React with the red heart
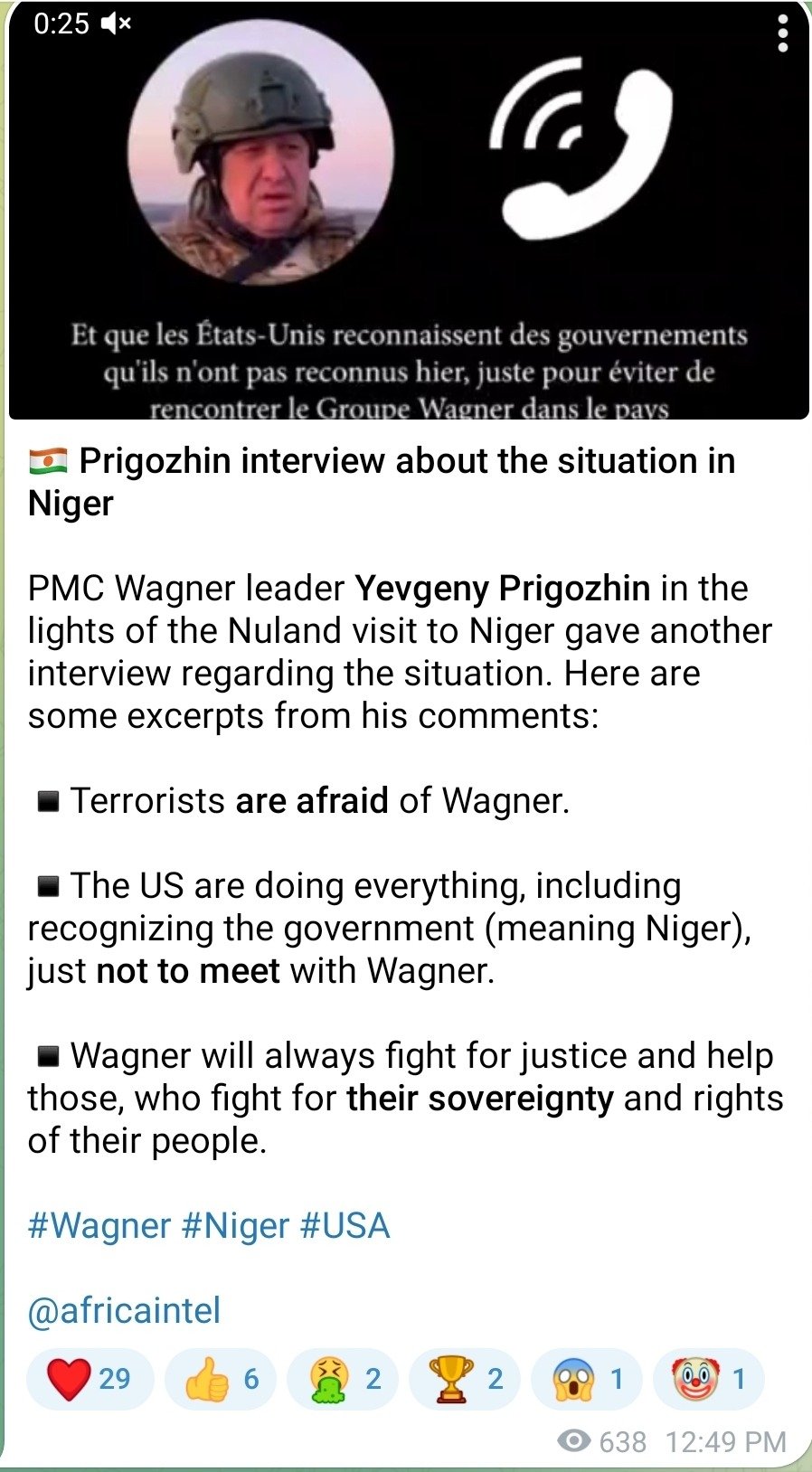This screenshot has width=812, height=1472. (90, 1379)
